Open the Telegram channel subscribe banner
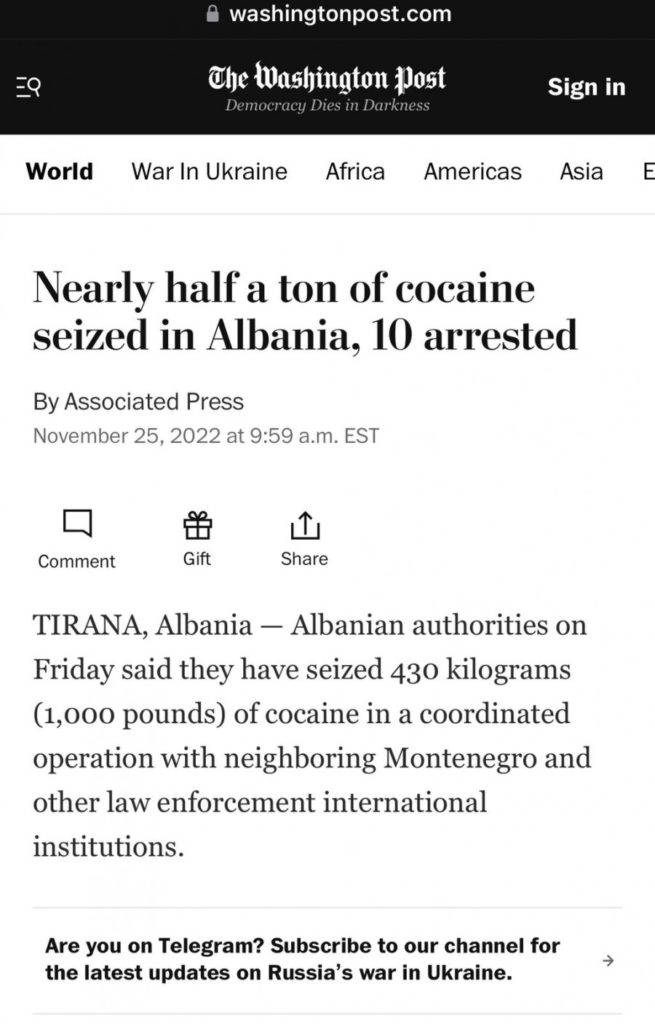The image size is (655, 1024). point(327,959)
